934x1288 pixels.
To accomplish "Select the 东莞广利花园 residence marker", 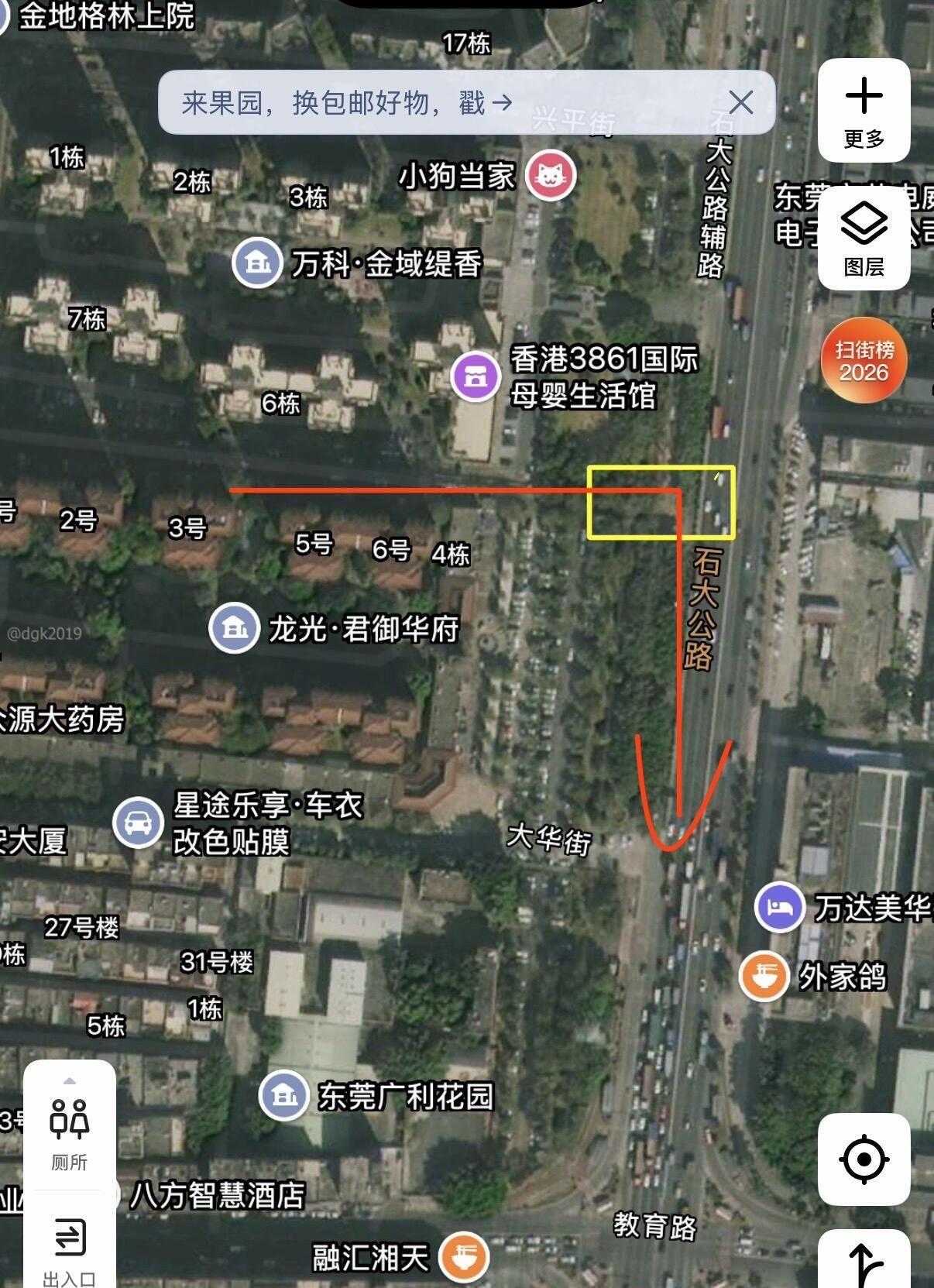I will pyautogui.click(x=284, y=1095).
